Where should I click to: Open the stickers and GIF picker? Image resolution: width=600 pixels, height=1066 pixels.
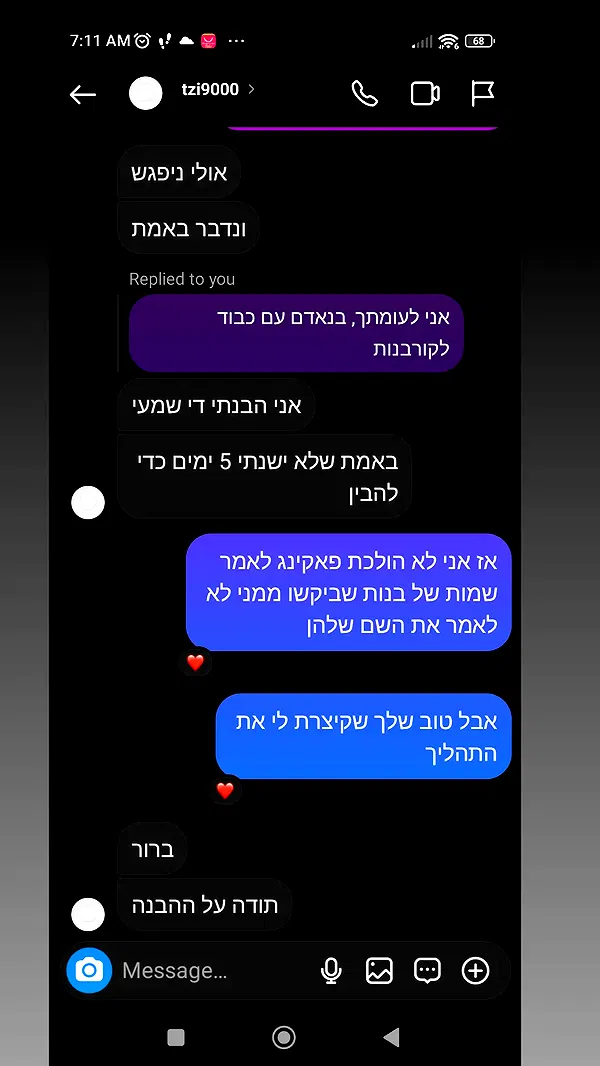pos(427,970)
